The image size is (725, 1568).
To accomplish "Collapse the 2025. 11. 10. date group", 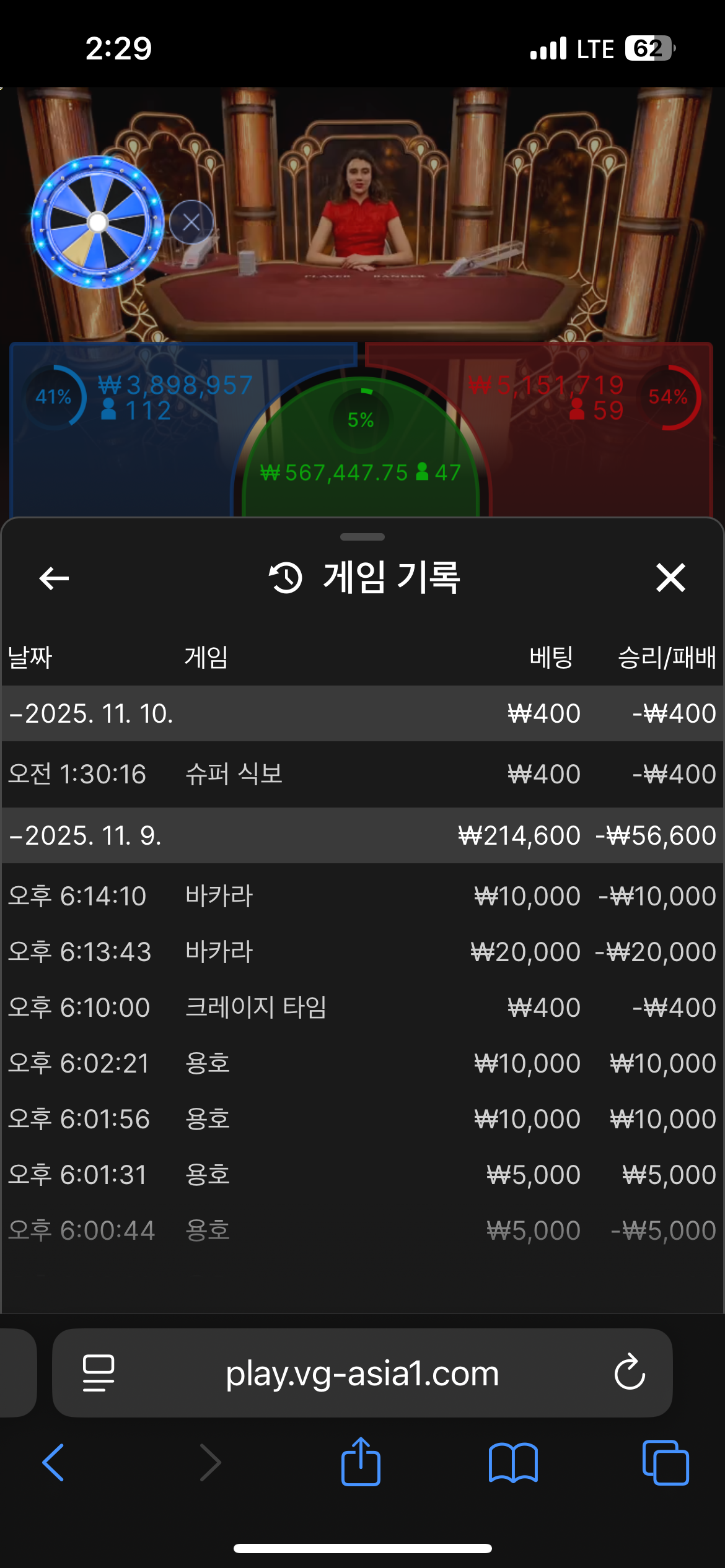I will click(92, 713).
